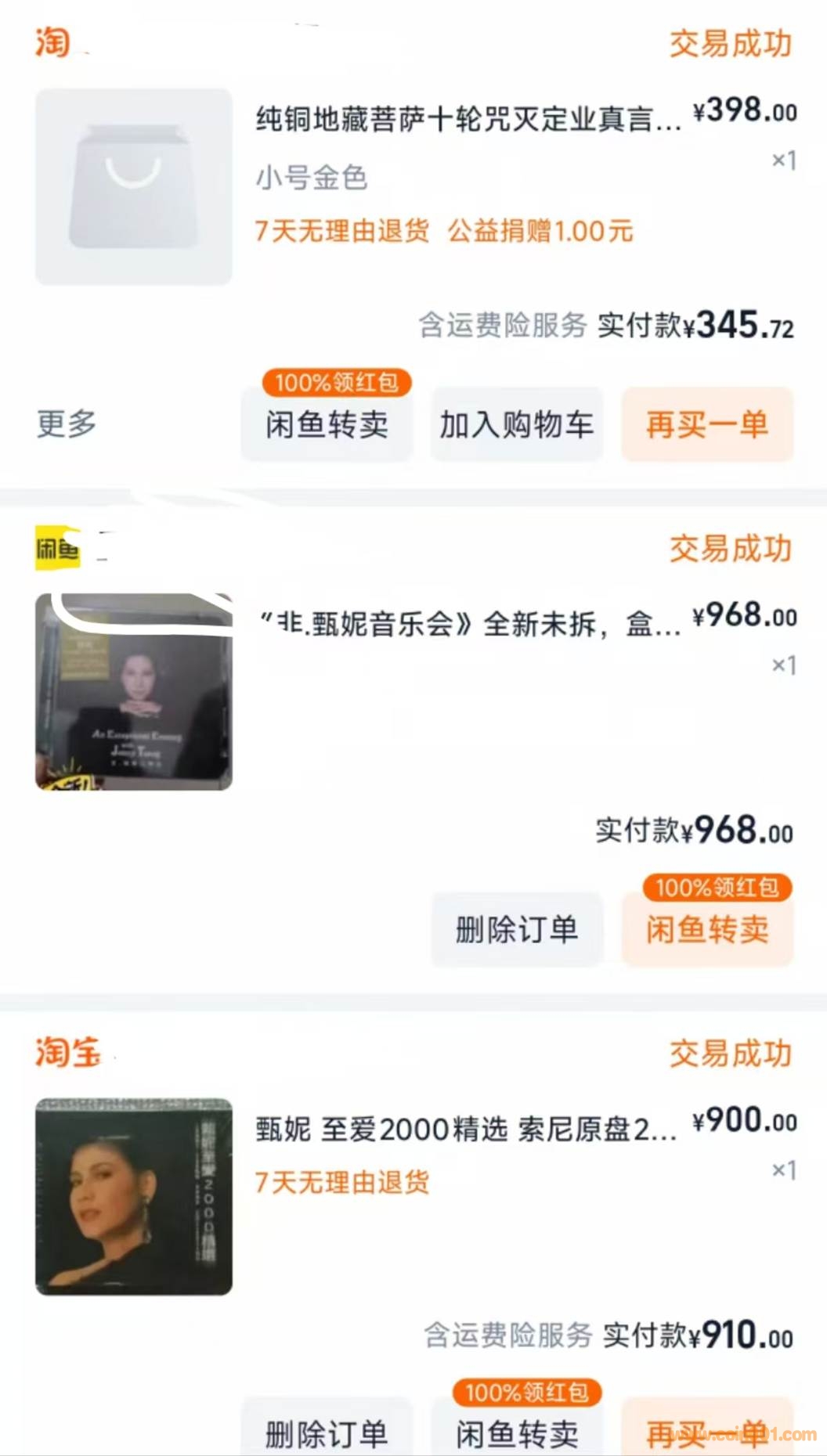Tap 闲鱼转卖 for the 甄妮音乐会 order

[x=707, y=929]
